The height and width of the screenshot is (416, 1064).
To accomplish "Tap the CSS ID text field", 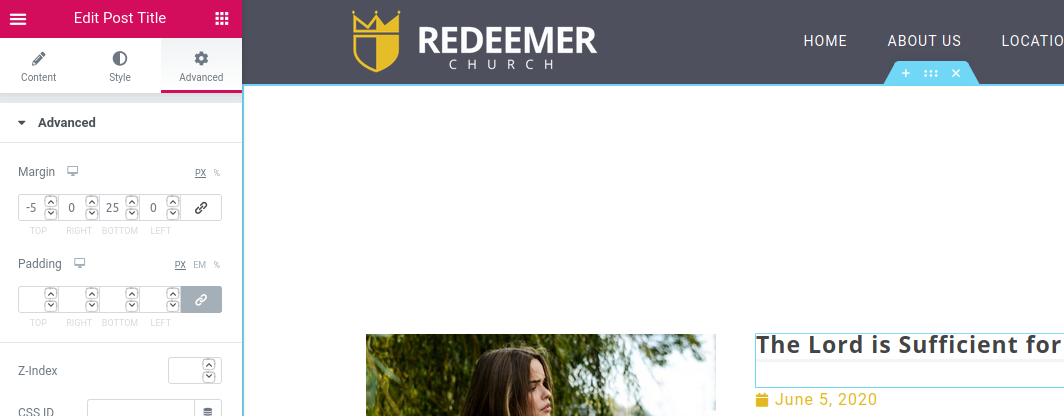I will click(140, 410).
